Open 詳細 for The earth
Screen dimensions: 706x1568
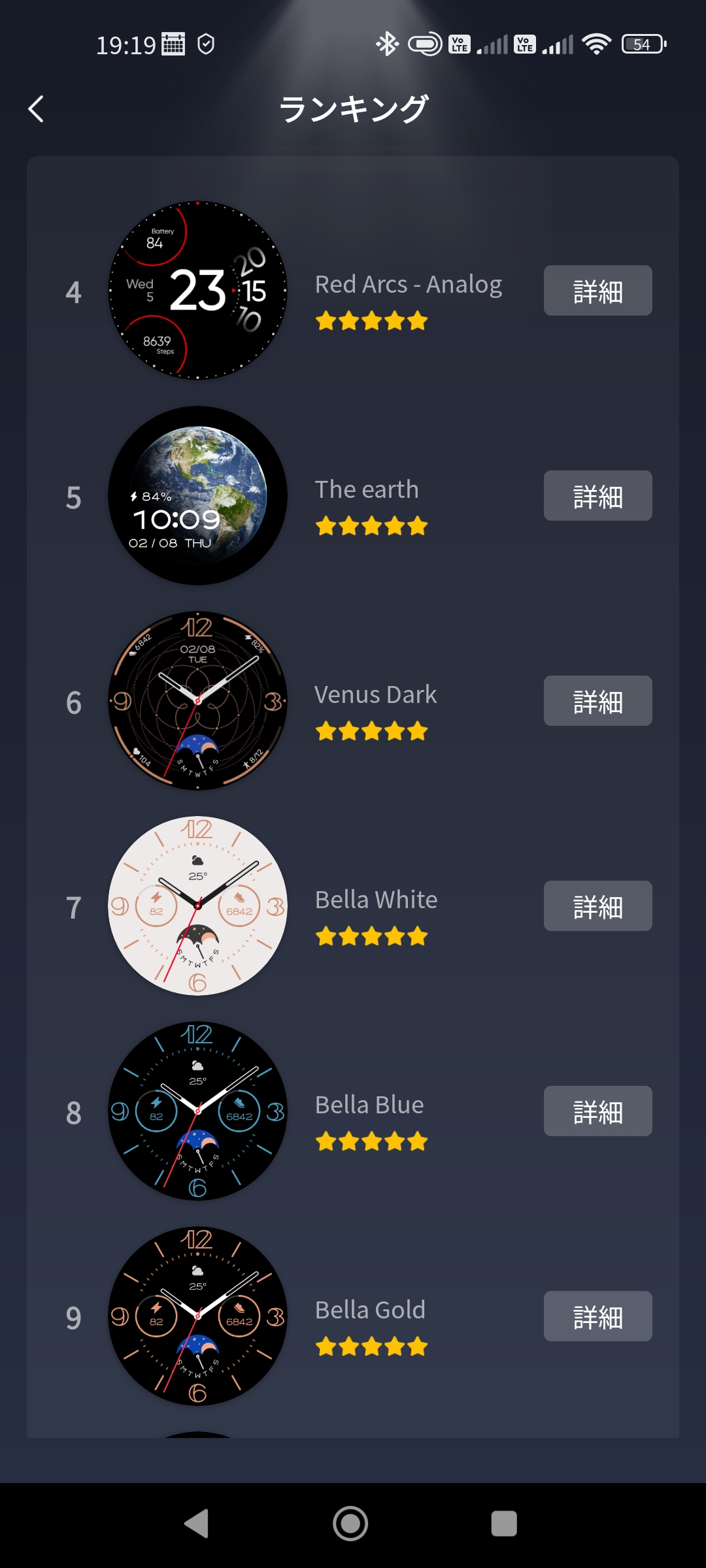pyautogui.click(x=597, y=496)
